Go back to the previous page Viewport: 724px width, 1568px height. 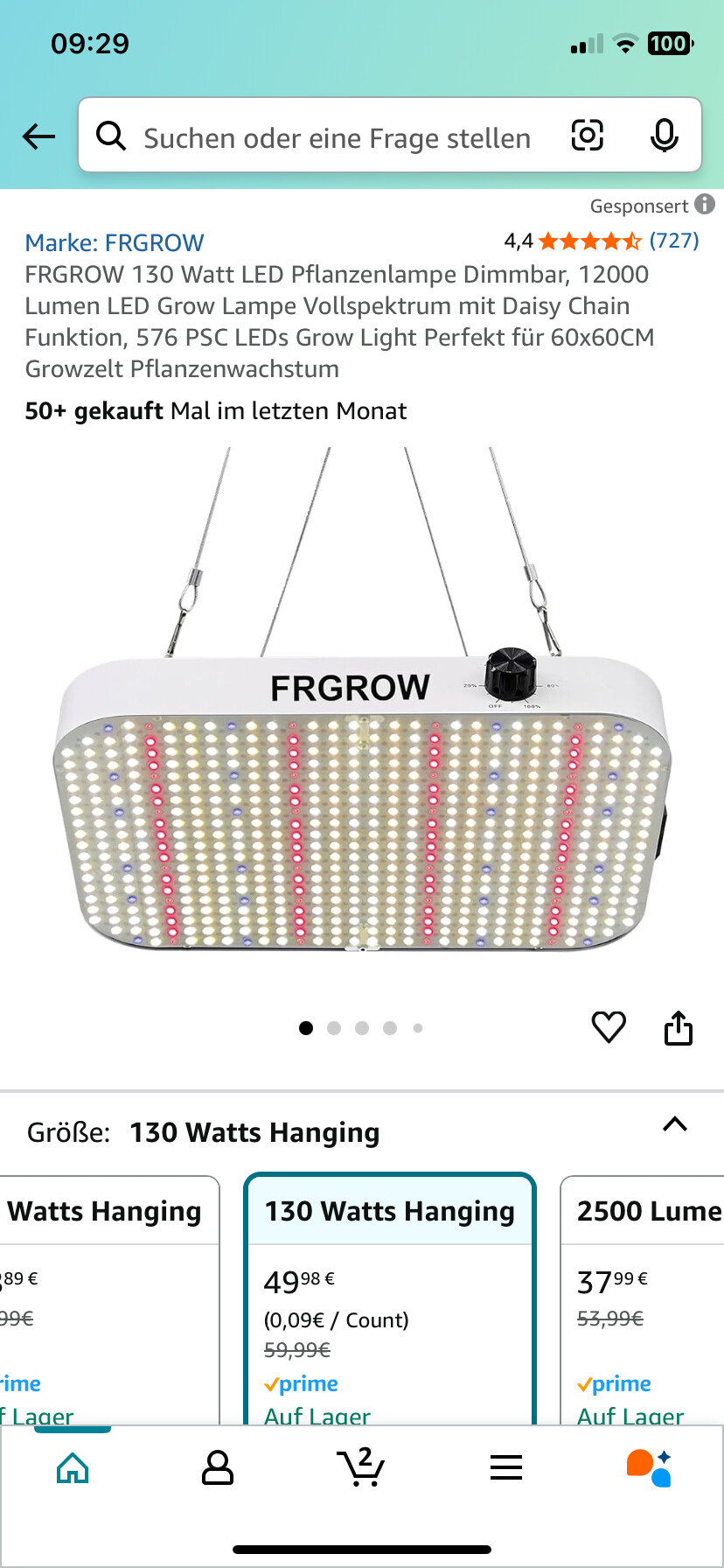pos(38,136)
